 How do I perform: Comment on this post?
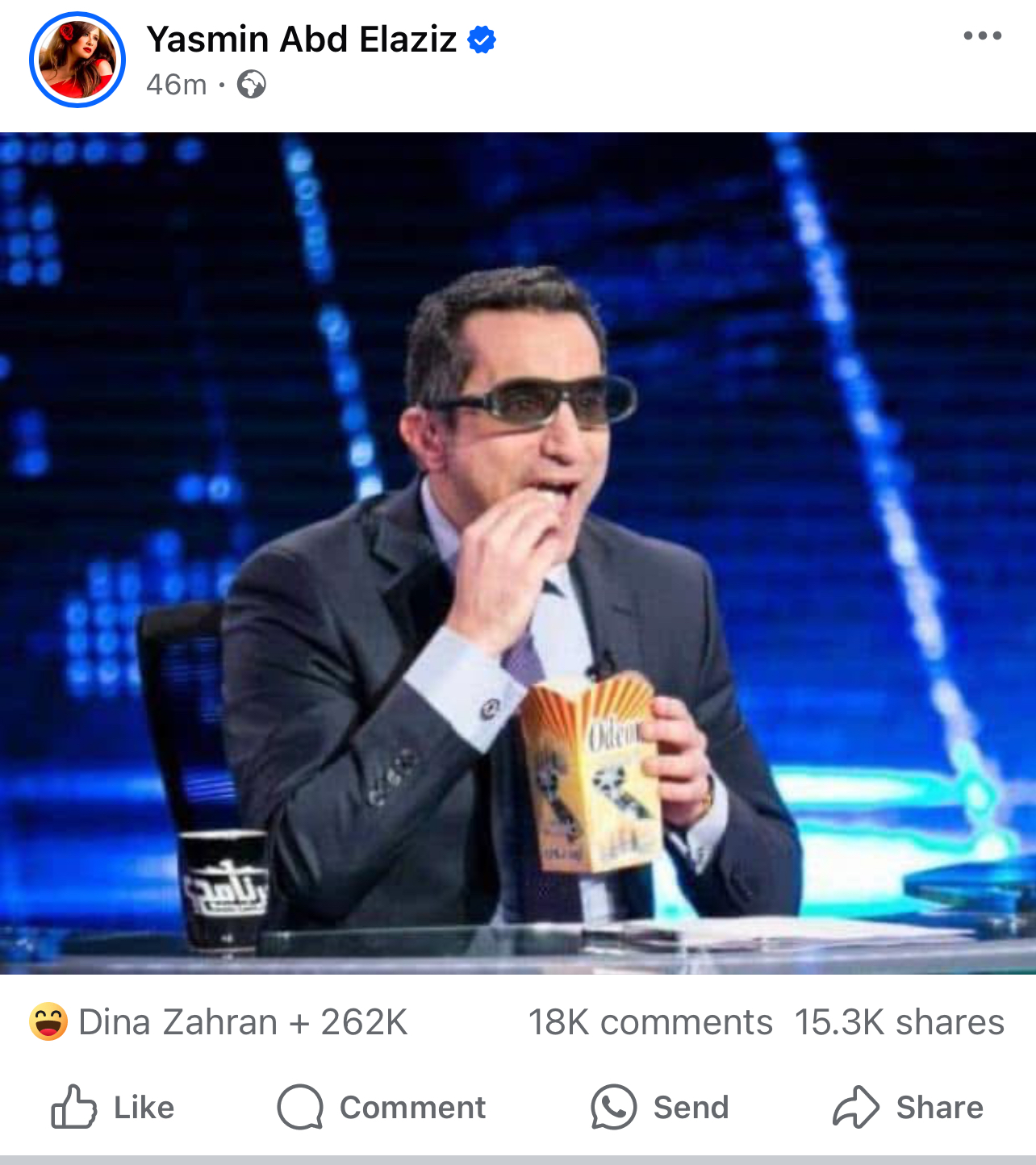(x=381, y=1107)
